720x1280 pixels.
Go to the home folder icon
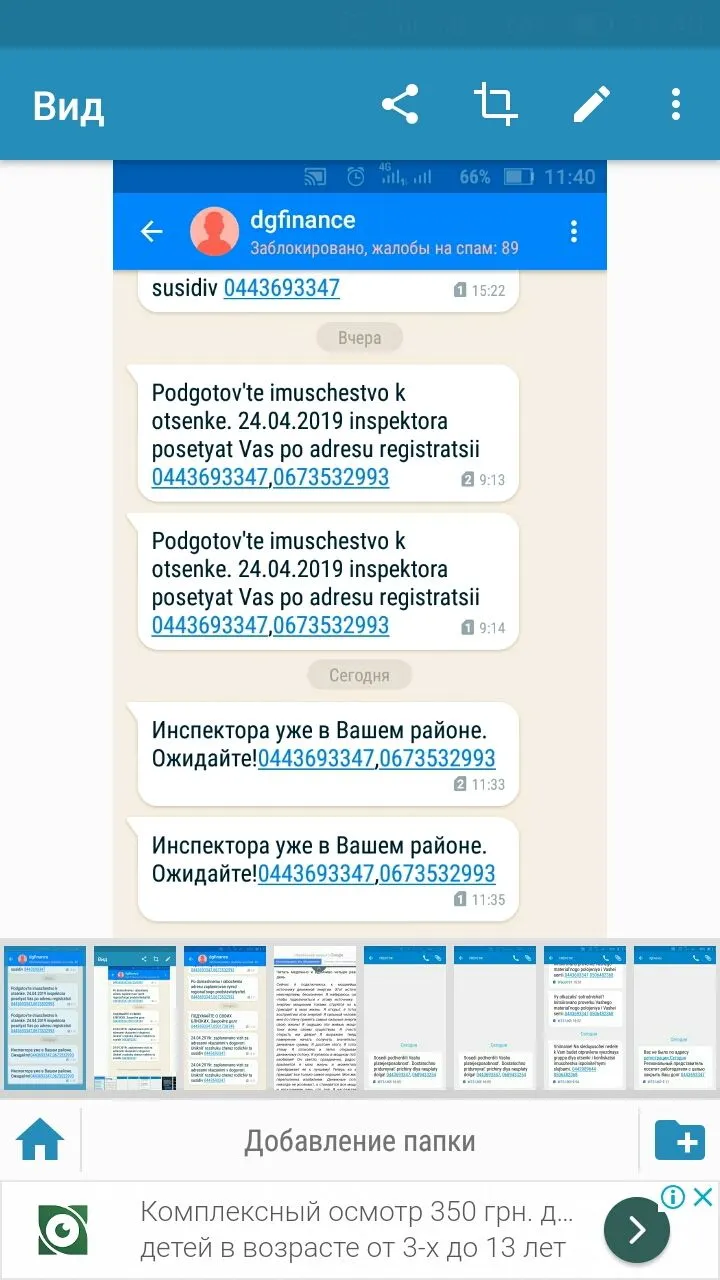[x=40, y=1141]
